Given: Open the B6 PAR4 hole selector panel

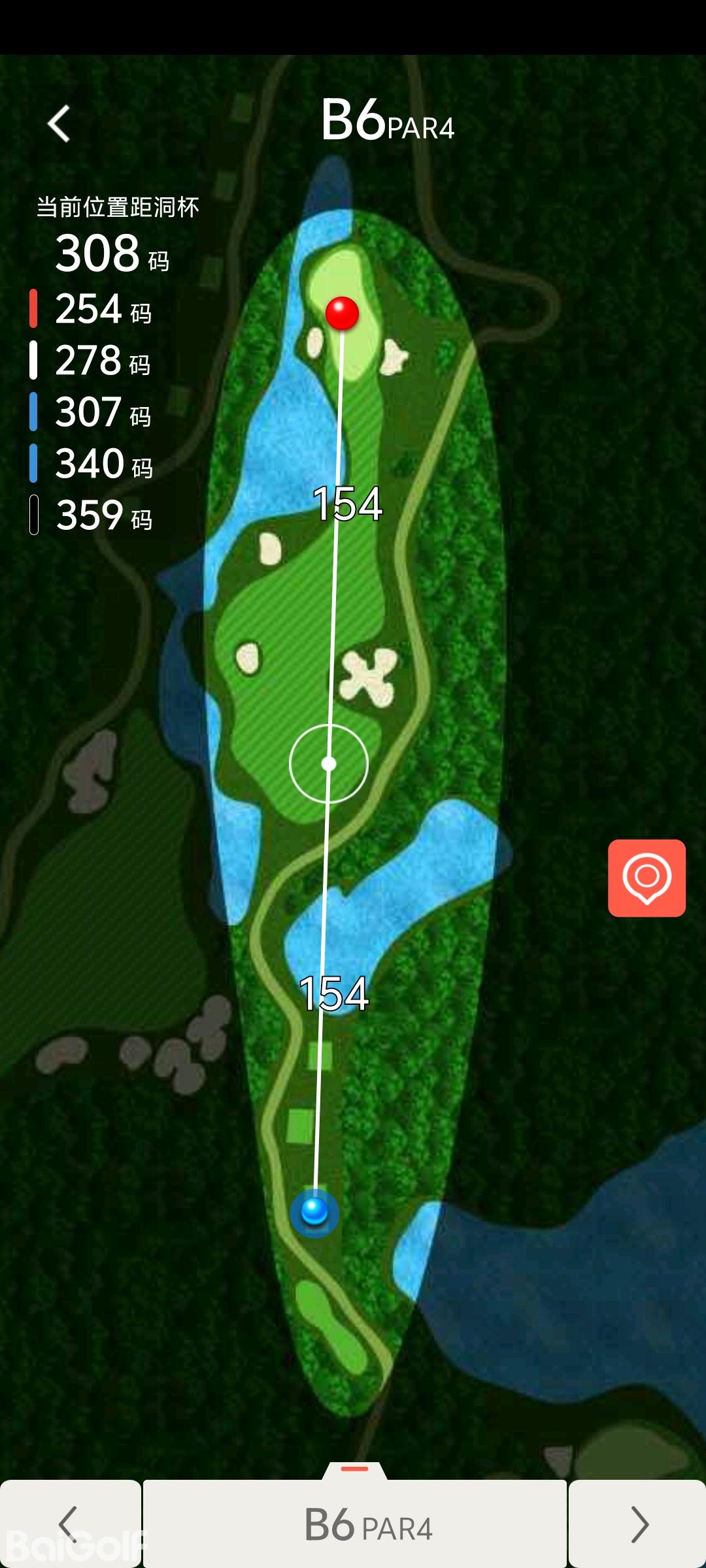Looking at the screenshot, I should point(355,1524).
